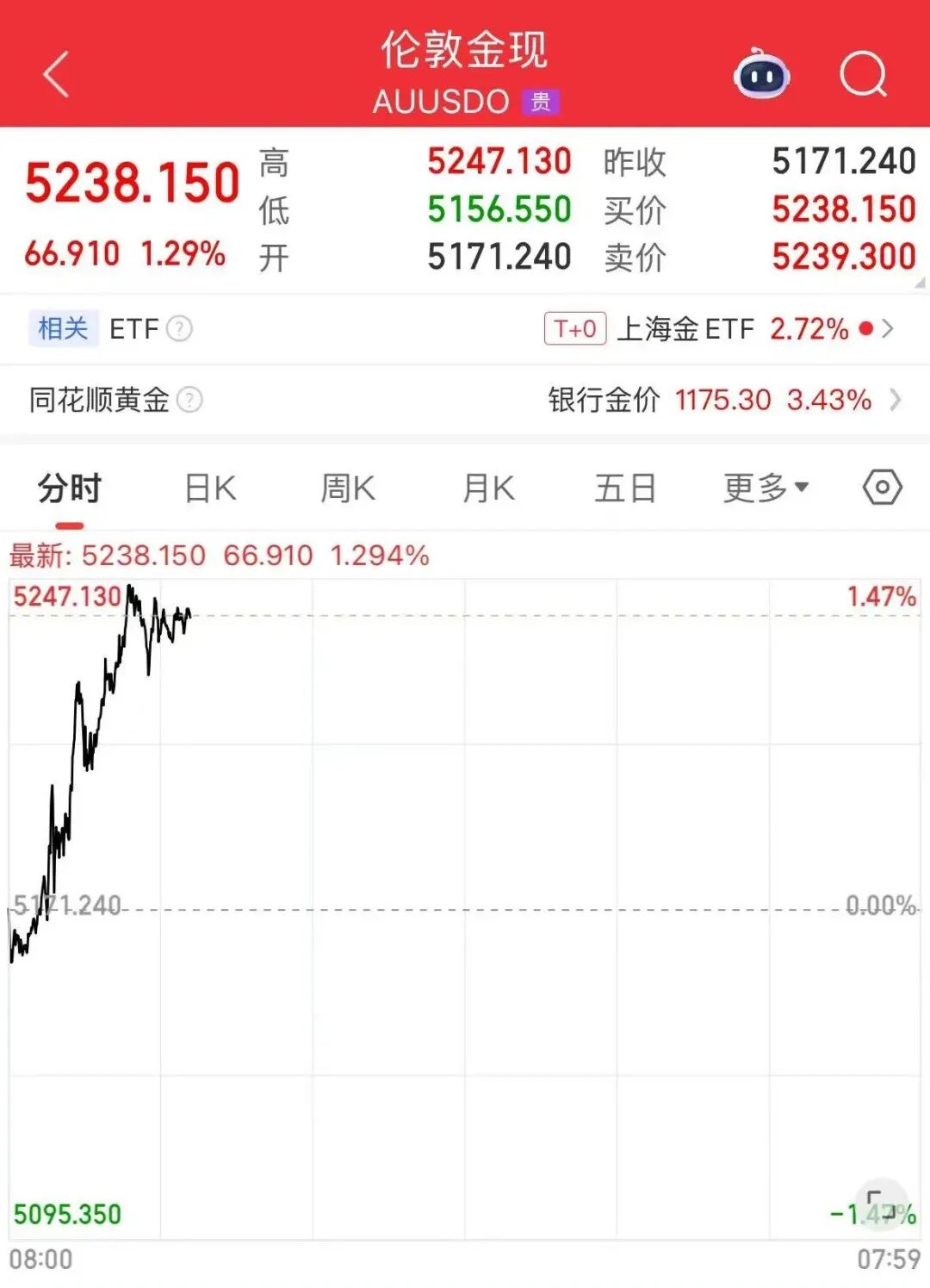
Task: Tap the back arrow to exit quote page
Action: 53,75
